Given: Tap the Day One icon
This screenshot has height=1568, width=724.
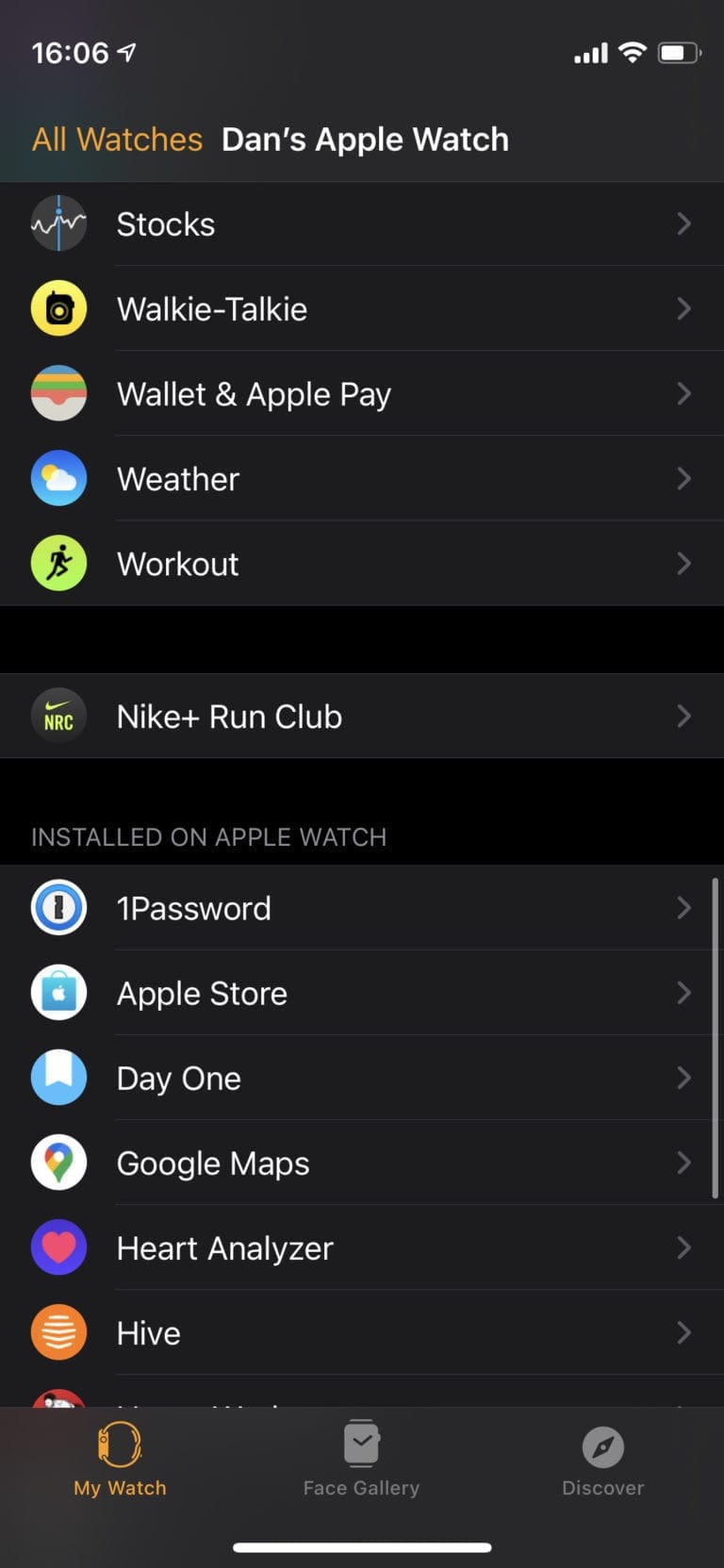Looking at the screenshot, I should [58, 1078].
